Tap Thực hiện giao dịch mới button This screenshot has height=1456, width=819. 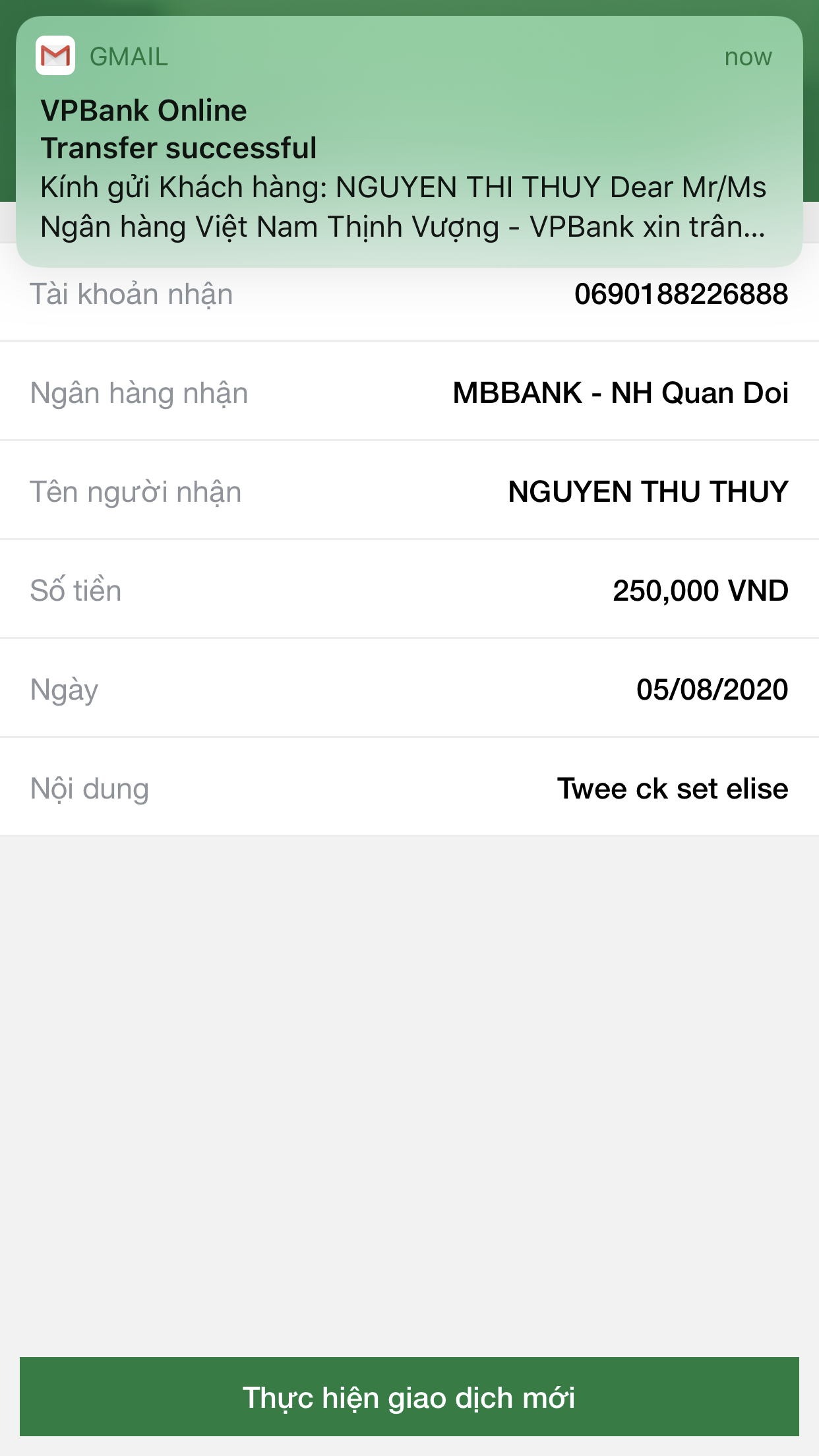409,1397
